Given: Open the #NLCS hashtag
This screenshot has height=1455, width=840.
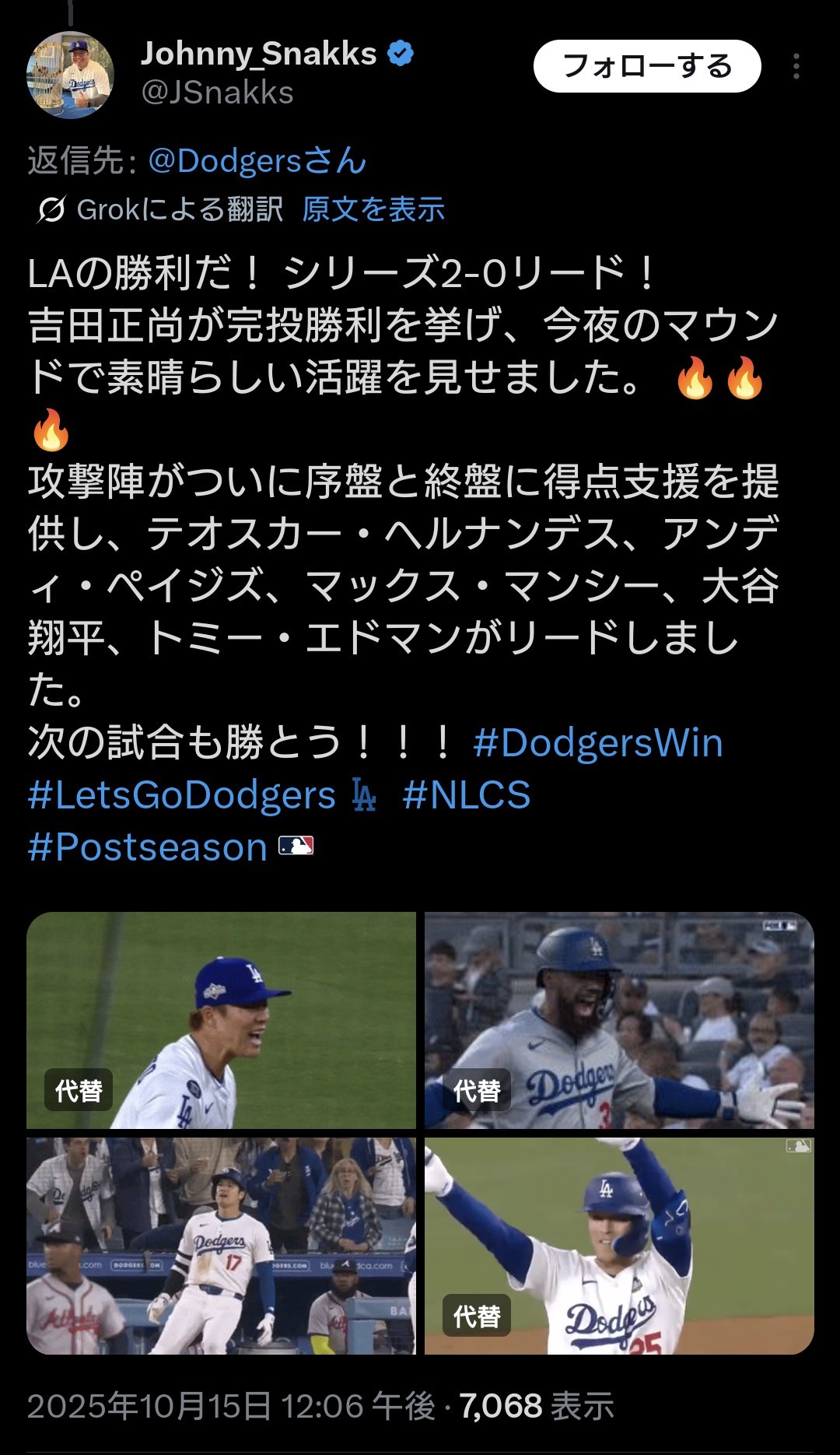Looking at the screenshot, I should click(x=467, y=795).
